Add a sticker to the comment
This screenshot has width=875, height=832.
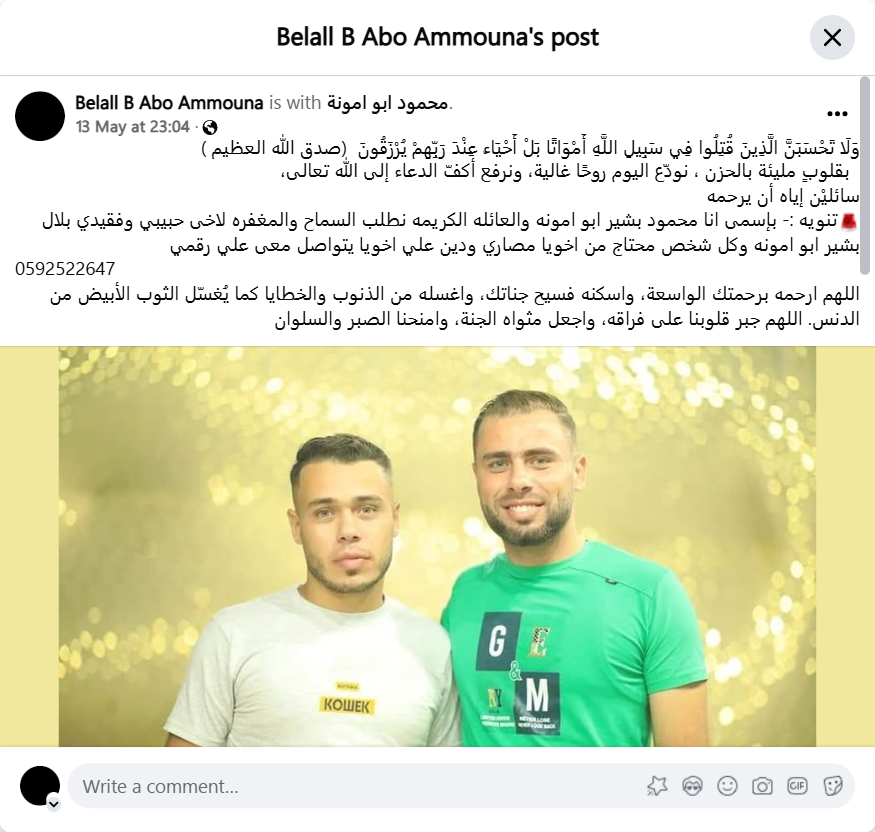point(831,786)
